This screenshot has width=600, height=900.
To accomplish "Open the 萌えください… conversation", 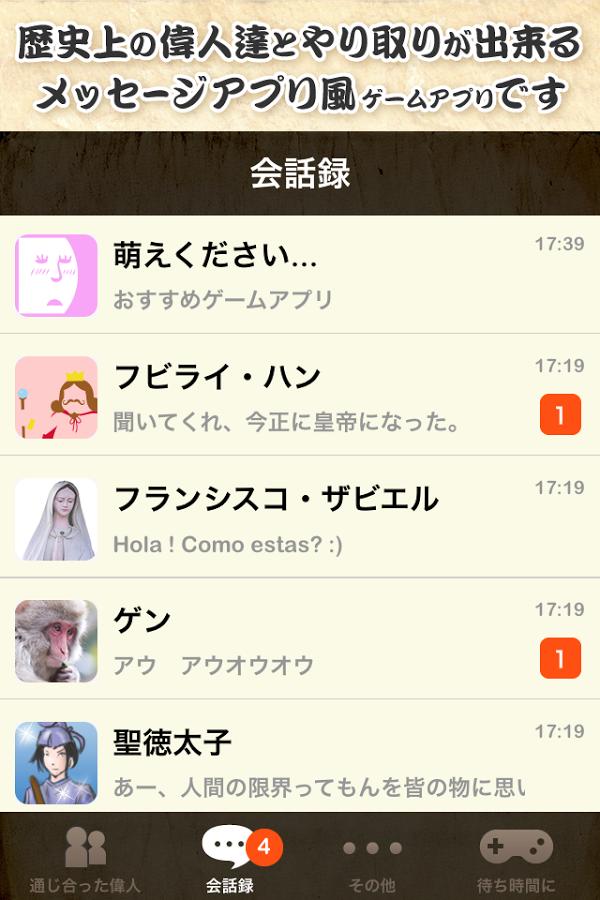I will [x=300, y=275].
